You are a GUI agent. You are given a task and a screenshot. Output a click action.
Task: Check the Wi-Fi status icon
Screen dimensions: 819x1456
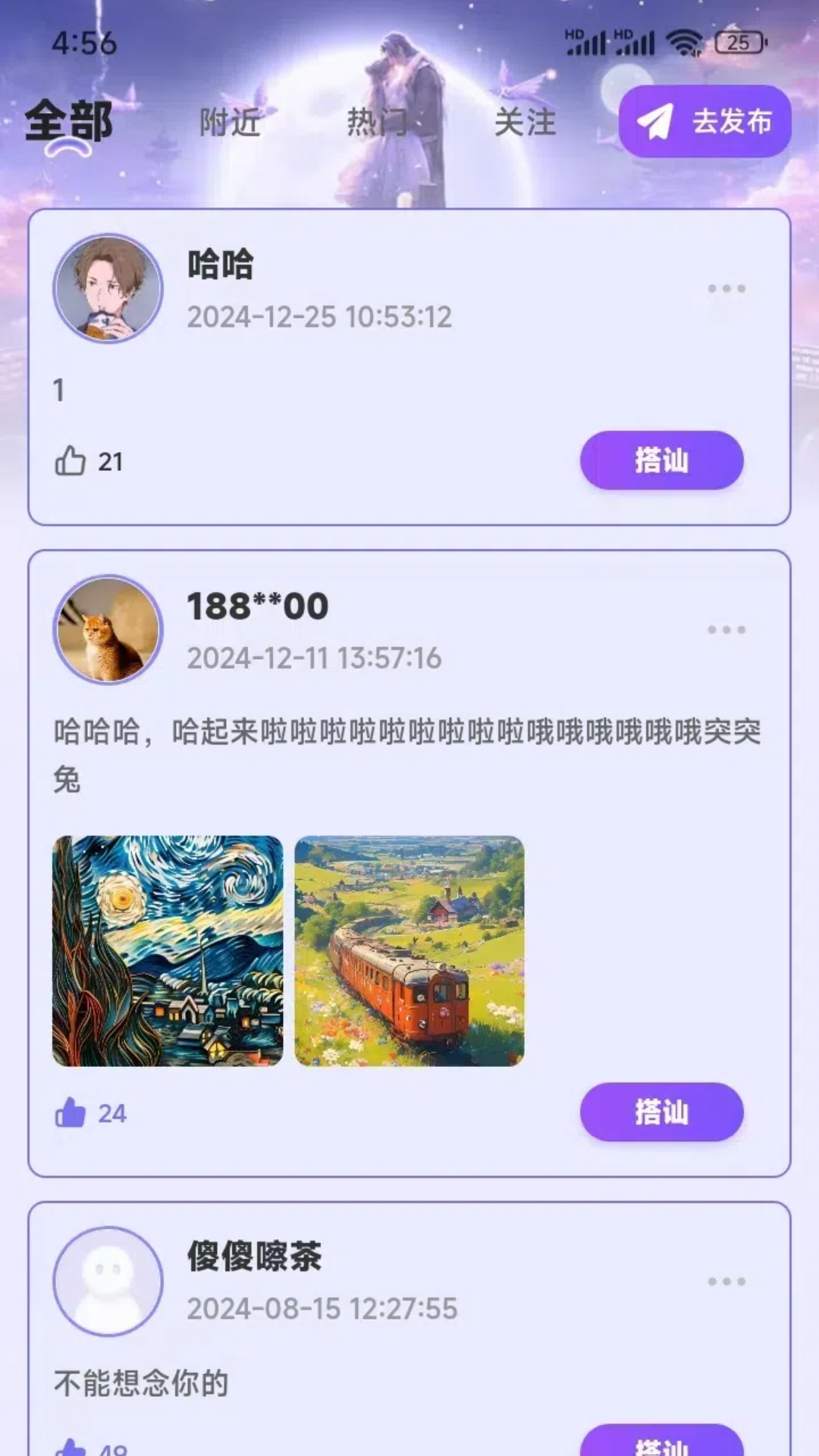(x=685, y=43)
